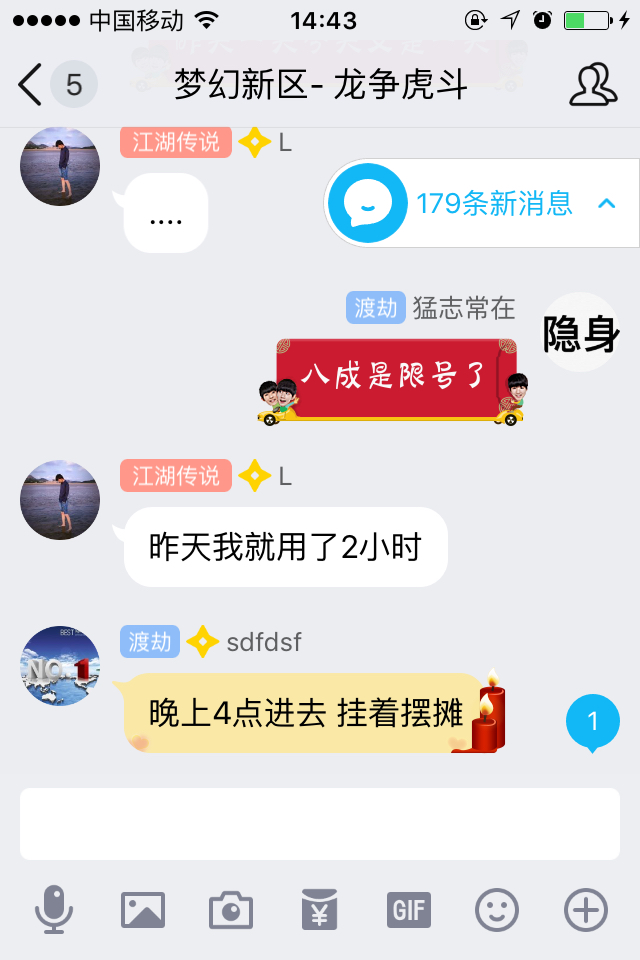Launch the camera to take photo

click(x=230, y=910)
